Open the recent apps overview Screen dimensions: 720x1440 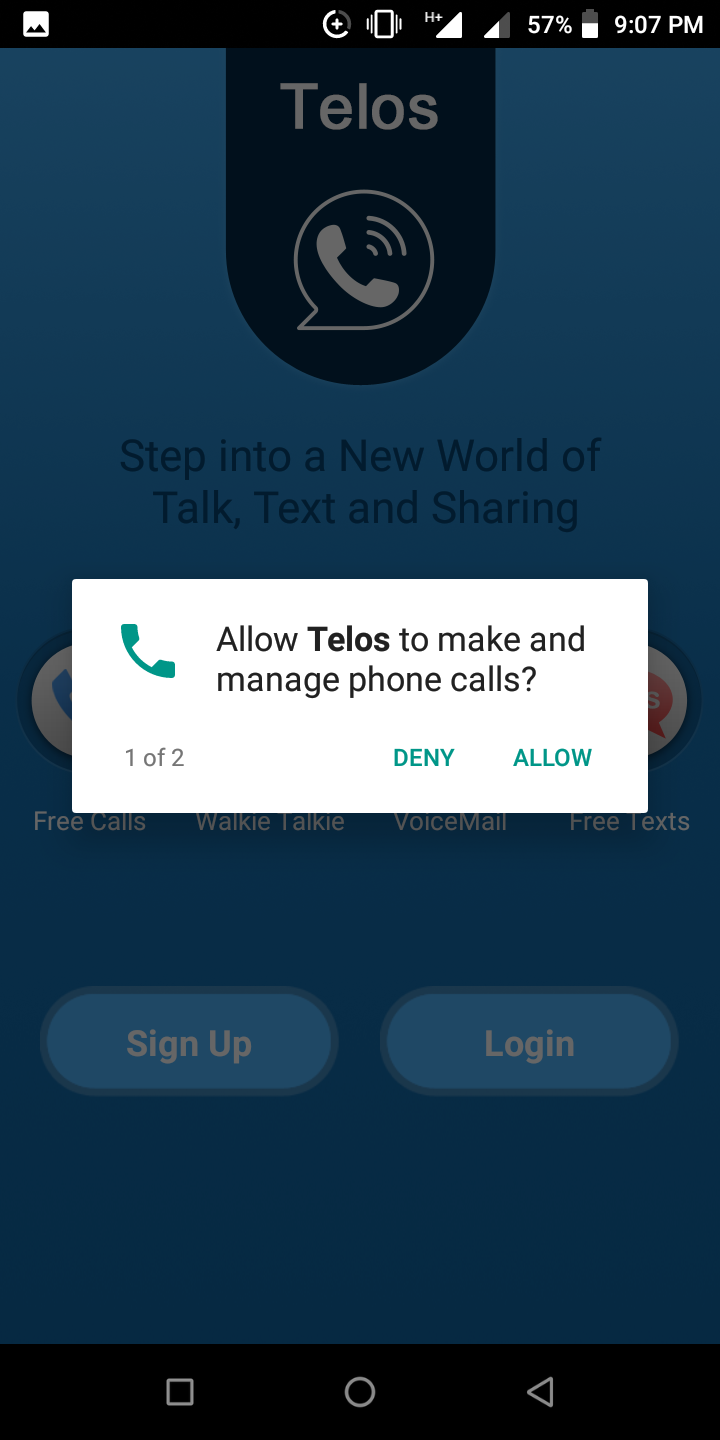click(x=180, y=1391)
